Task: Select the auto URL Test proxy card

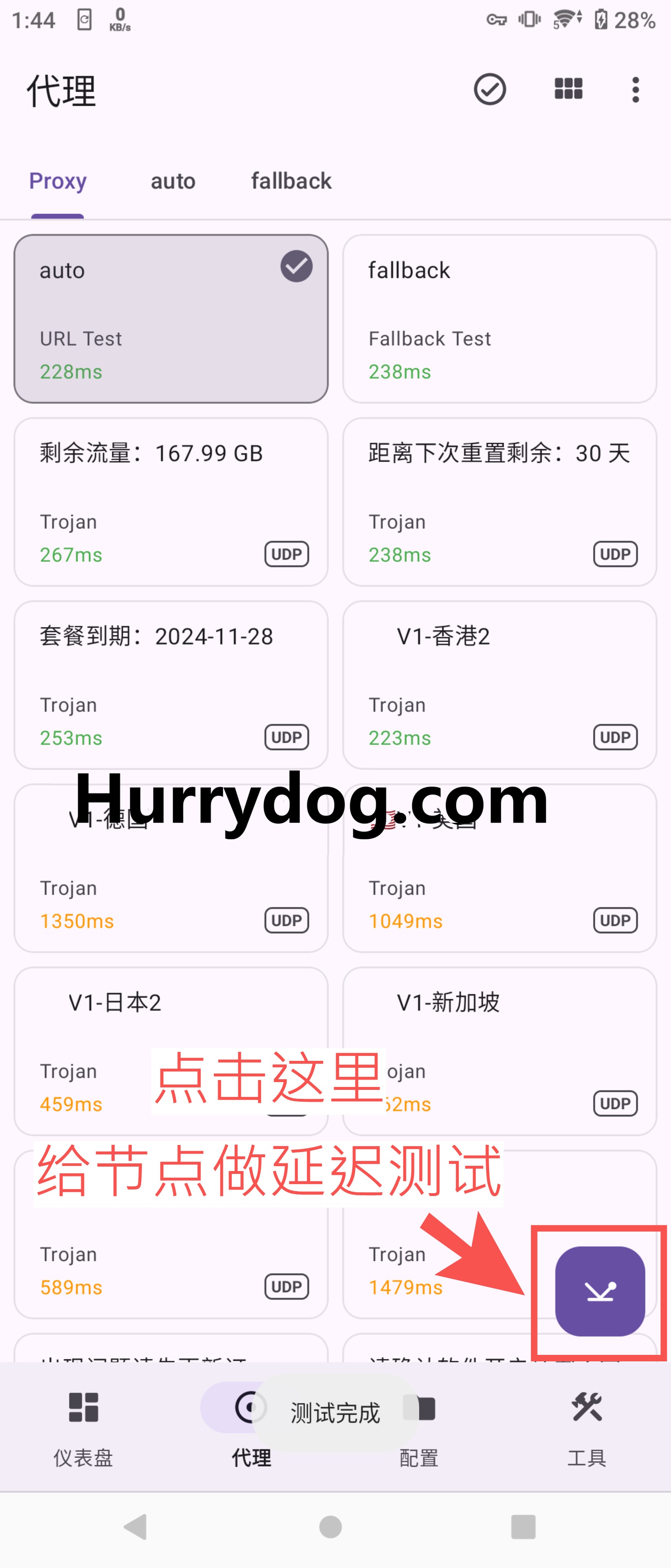Action: (x=171, y=318)
